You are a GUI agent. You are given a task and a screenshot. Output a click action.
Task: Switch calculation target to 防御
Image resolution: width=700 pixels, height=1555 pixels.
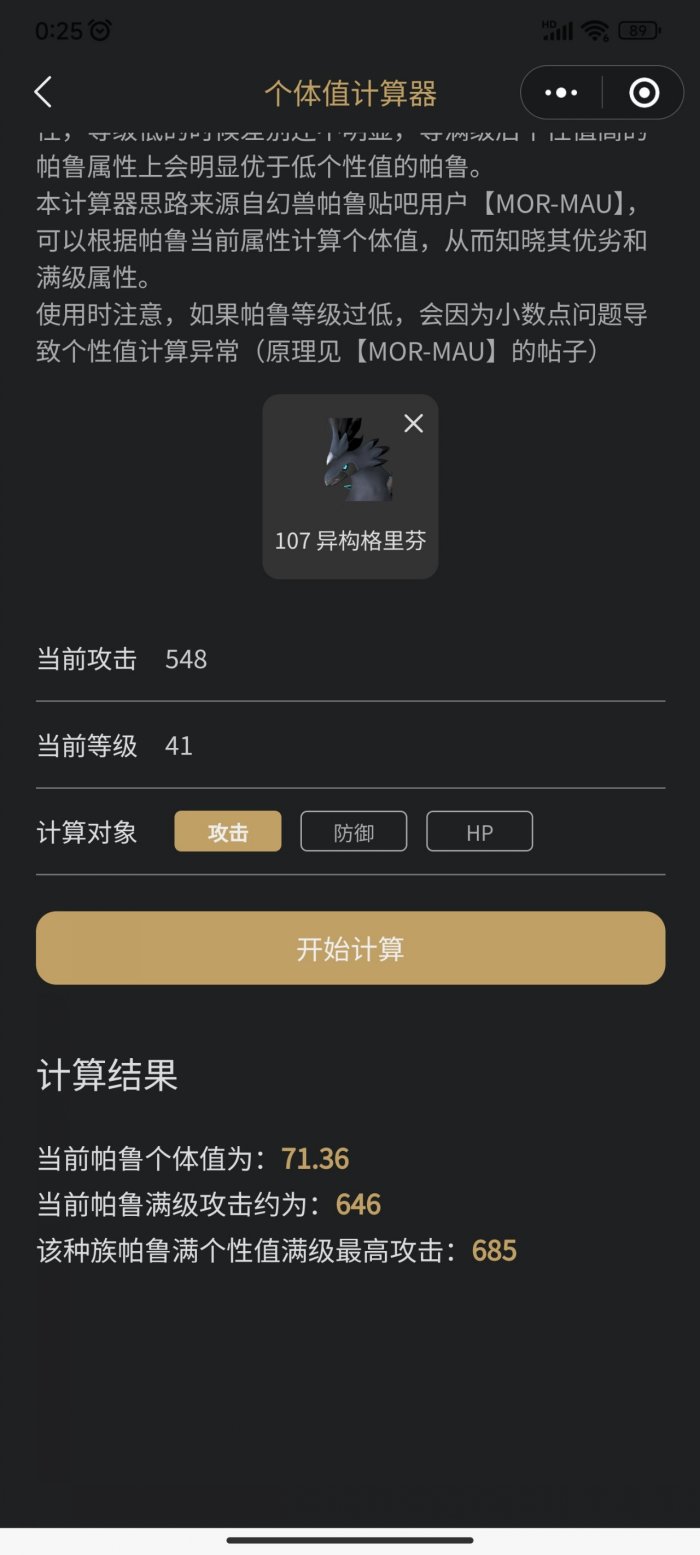click(x=354, y=832)
